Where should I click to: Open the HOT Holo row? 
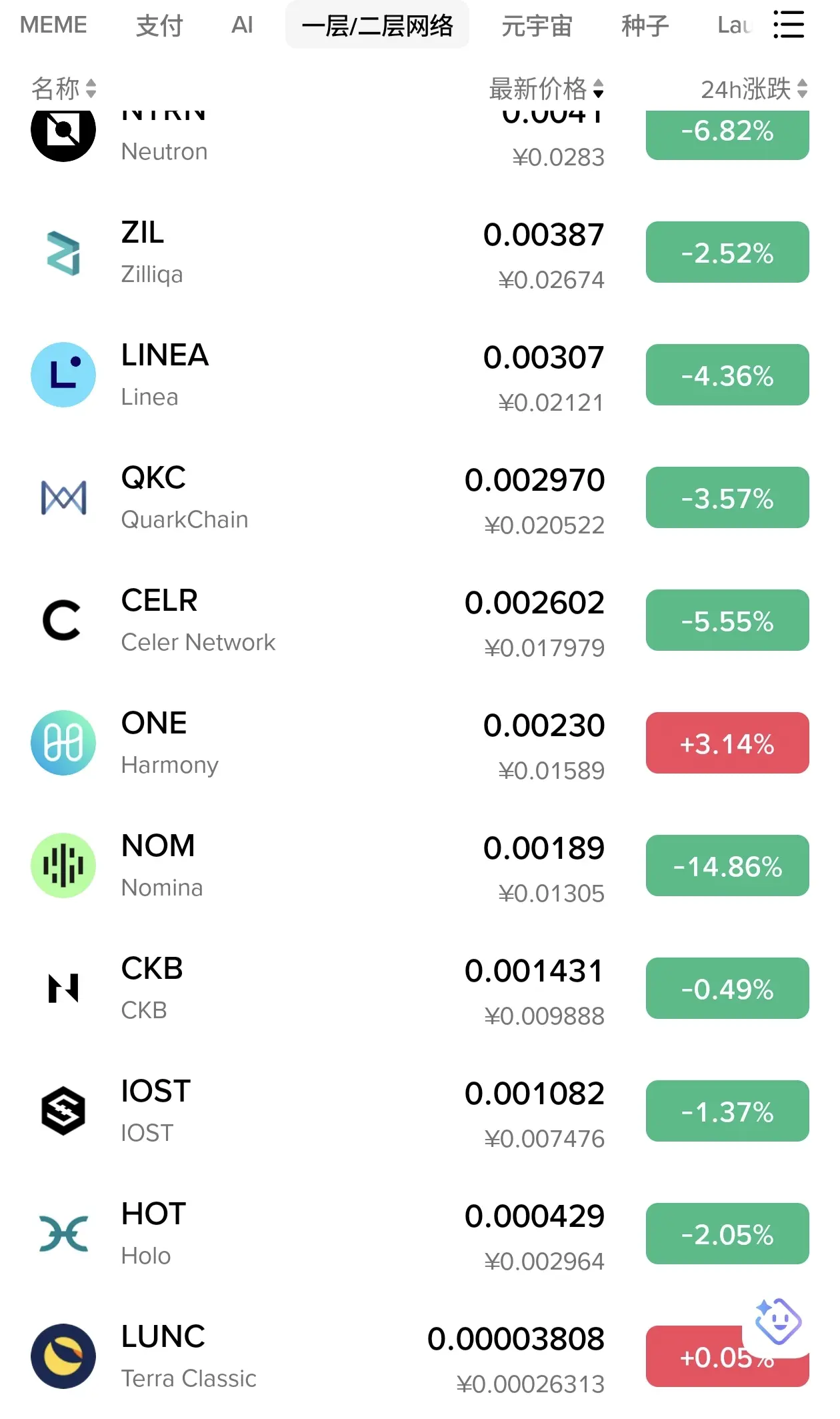(x=420, y=1235)
